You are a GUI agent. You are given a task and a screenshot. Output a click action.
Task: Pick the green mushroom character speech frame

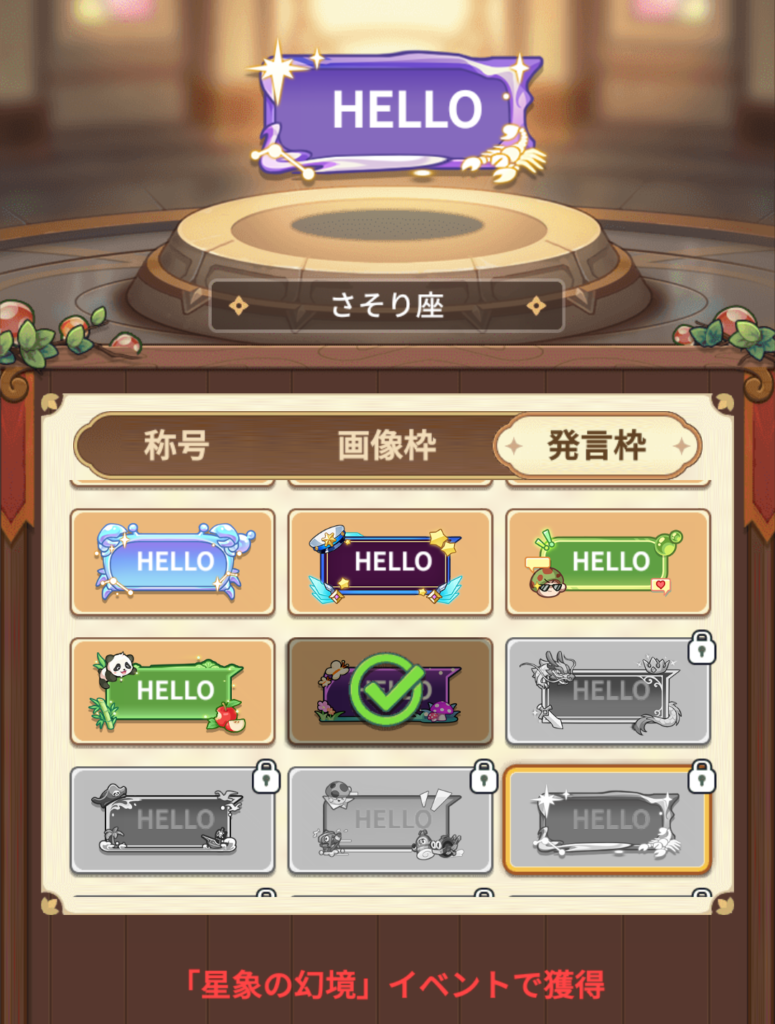coord(607,561)
